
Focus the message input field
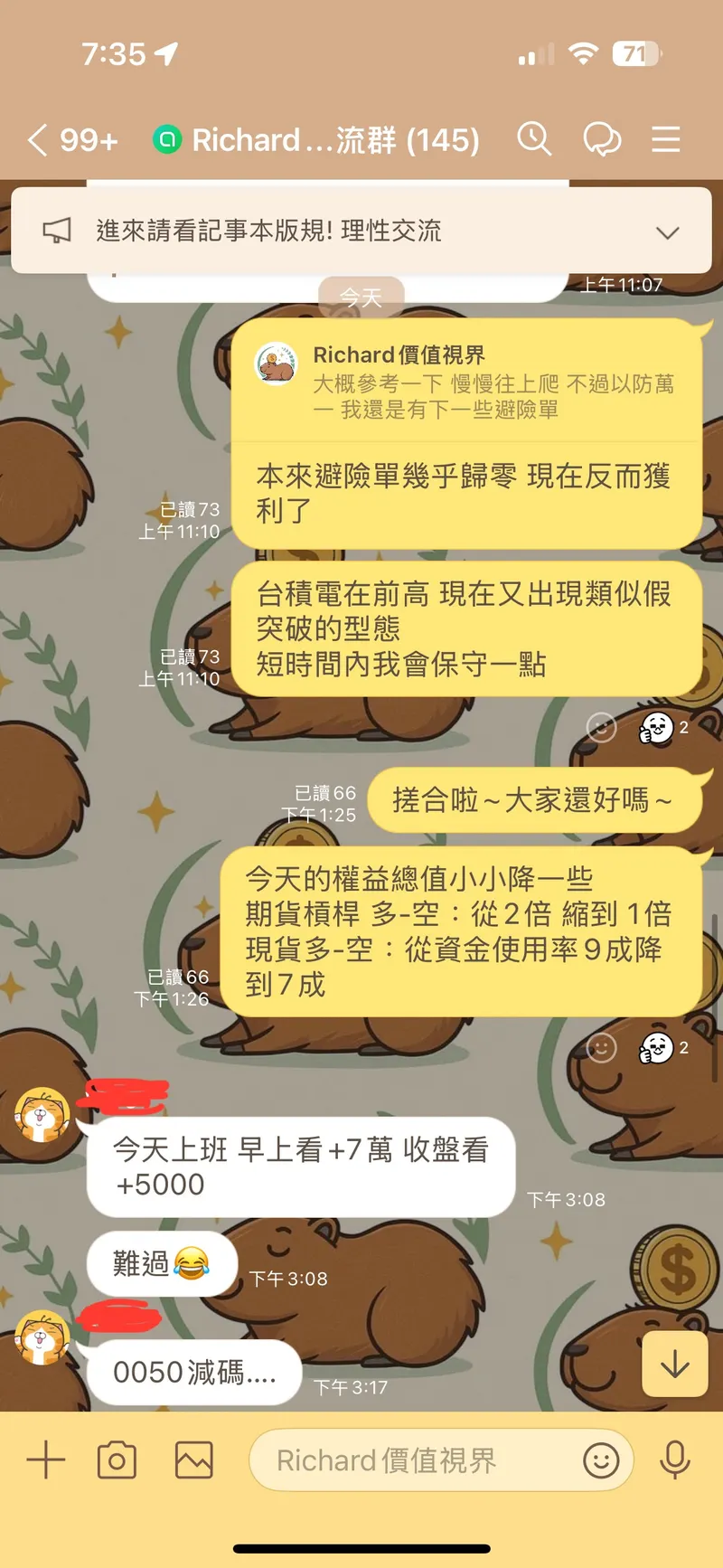click(x=416, y=1460)
